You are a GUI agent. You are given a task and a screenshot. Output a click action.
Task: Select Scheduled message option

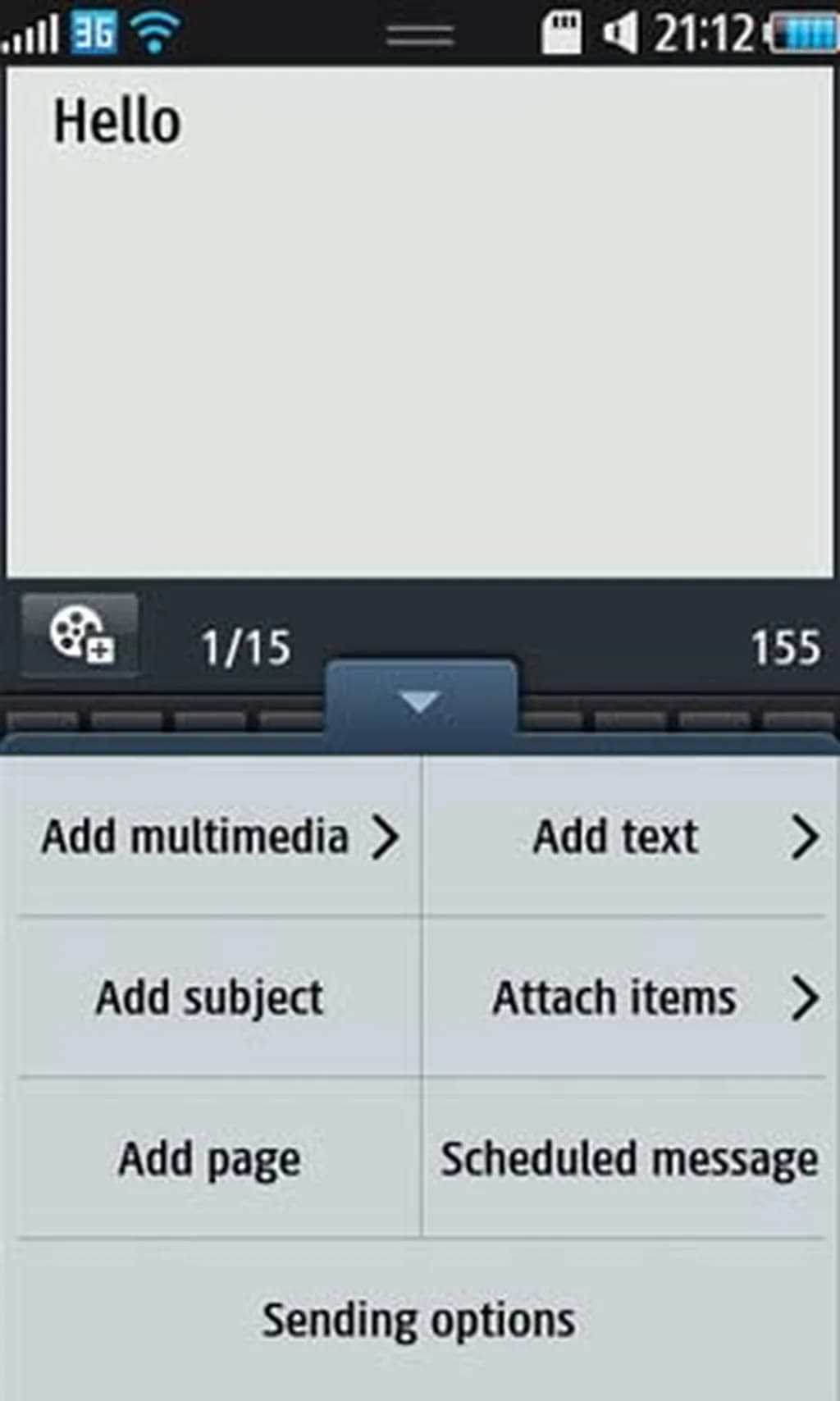pyautogui.click(x=629, y=1159)
